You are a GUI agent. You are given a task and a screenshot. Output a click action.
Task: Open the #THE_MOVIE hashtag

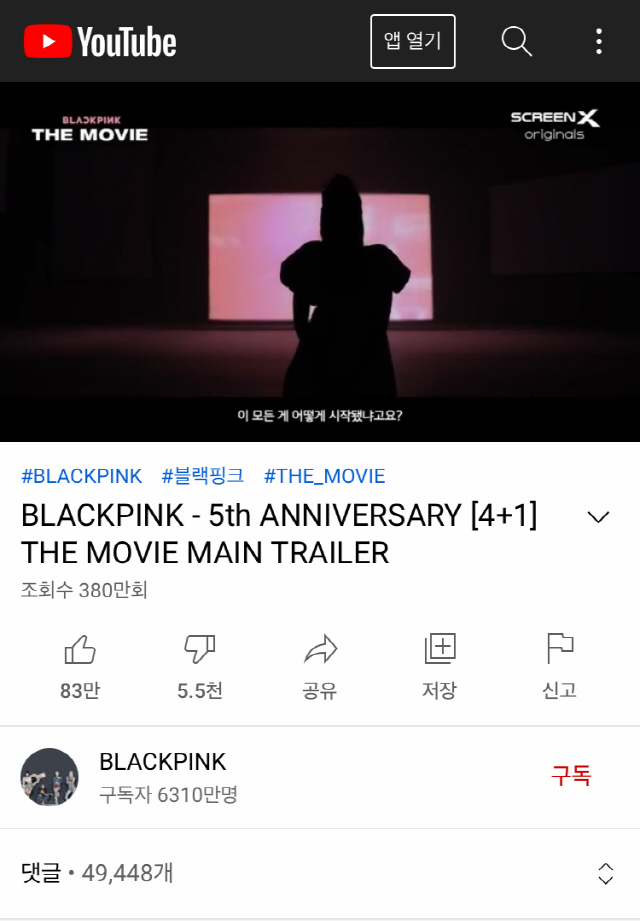tap(324, 476)
